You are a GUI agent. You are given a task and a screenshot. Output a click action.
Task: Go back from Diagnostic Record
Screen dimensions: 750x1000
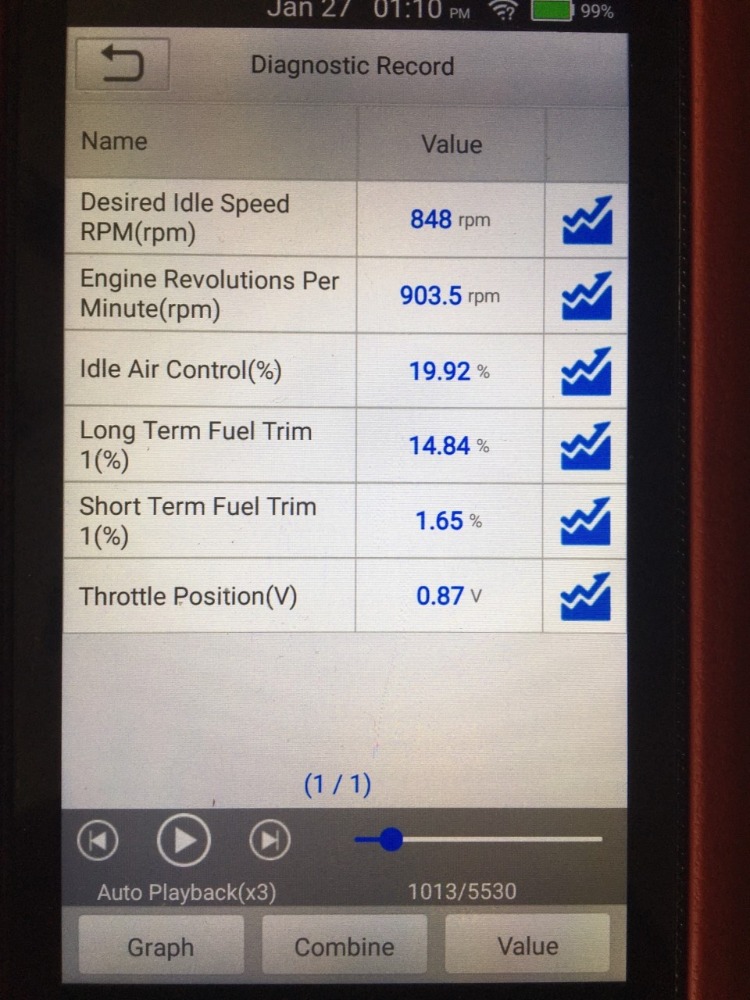pyautogui.click(x=122, y=64)
